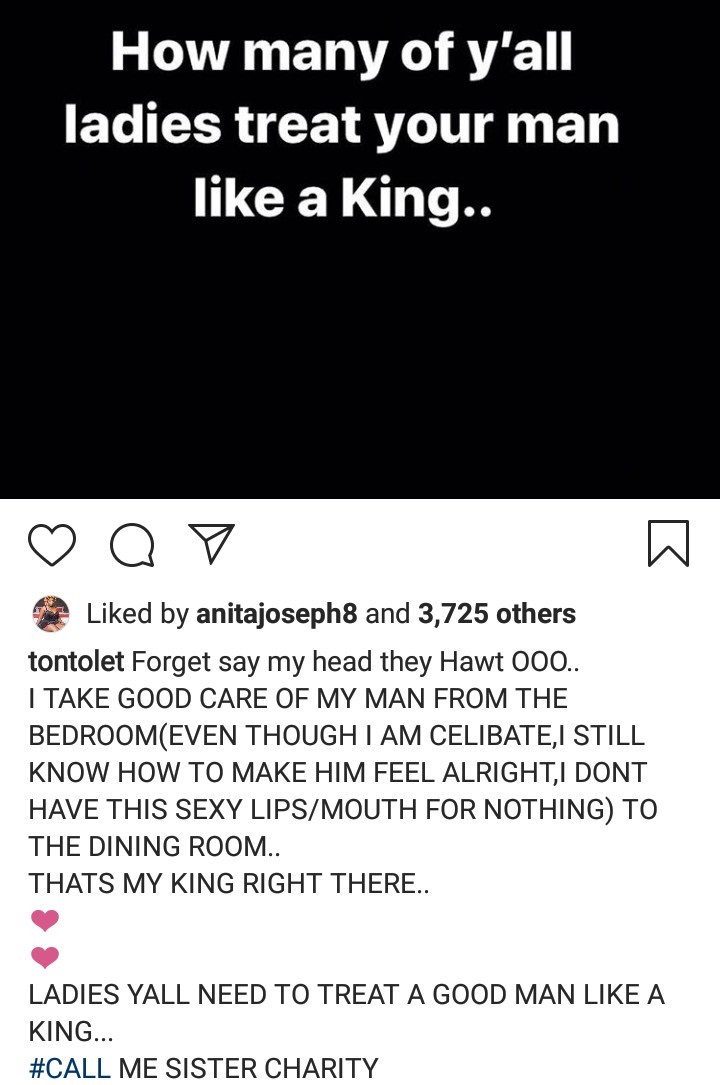This screenshot has height=1085, width=720.
Task: Open the #CALL hashtag
Action: click(70, 1067)
